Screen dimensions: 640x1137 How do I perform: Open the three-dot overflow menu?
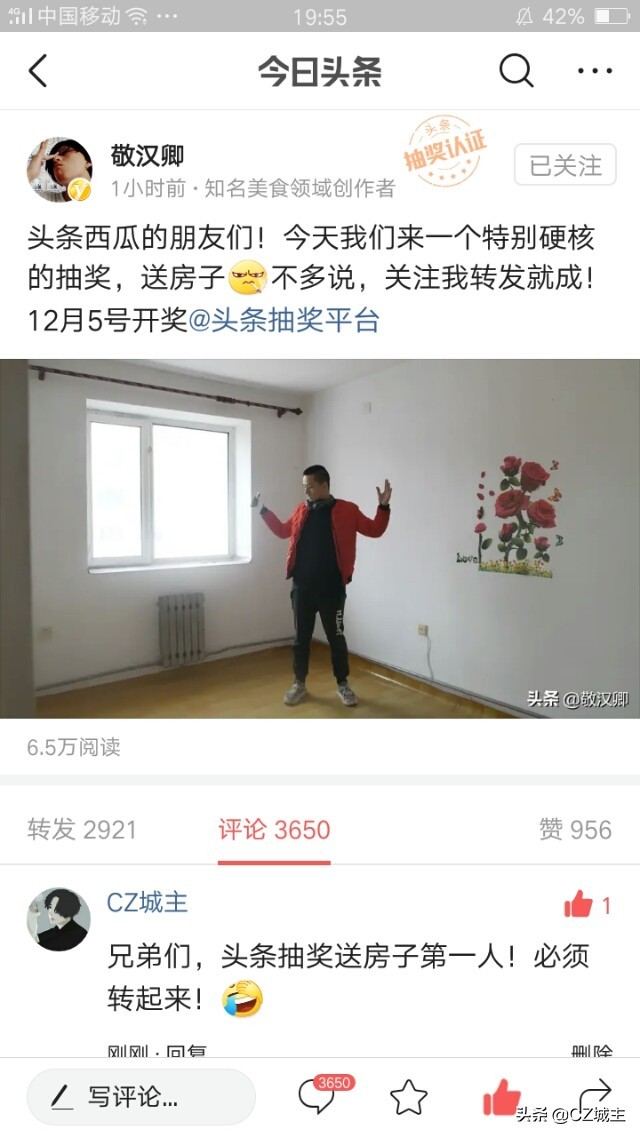pos(595,71)
